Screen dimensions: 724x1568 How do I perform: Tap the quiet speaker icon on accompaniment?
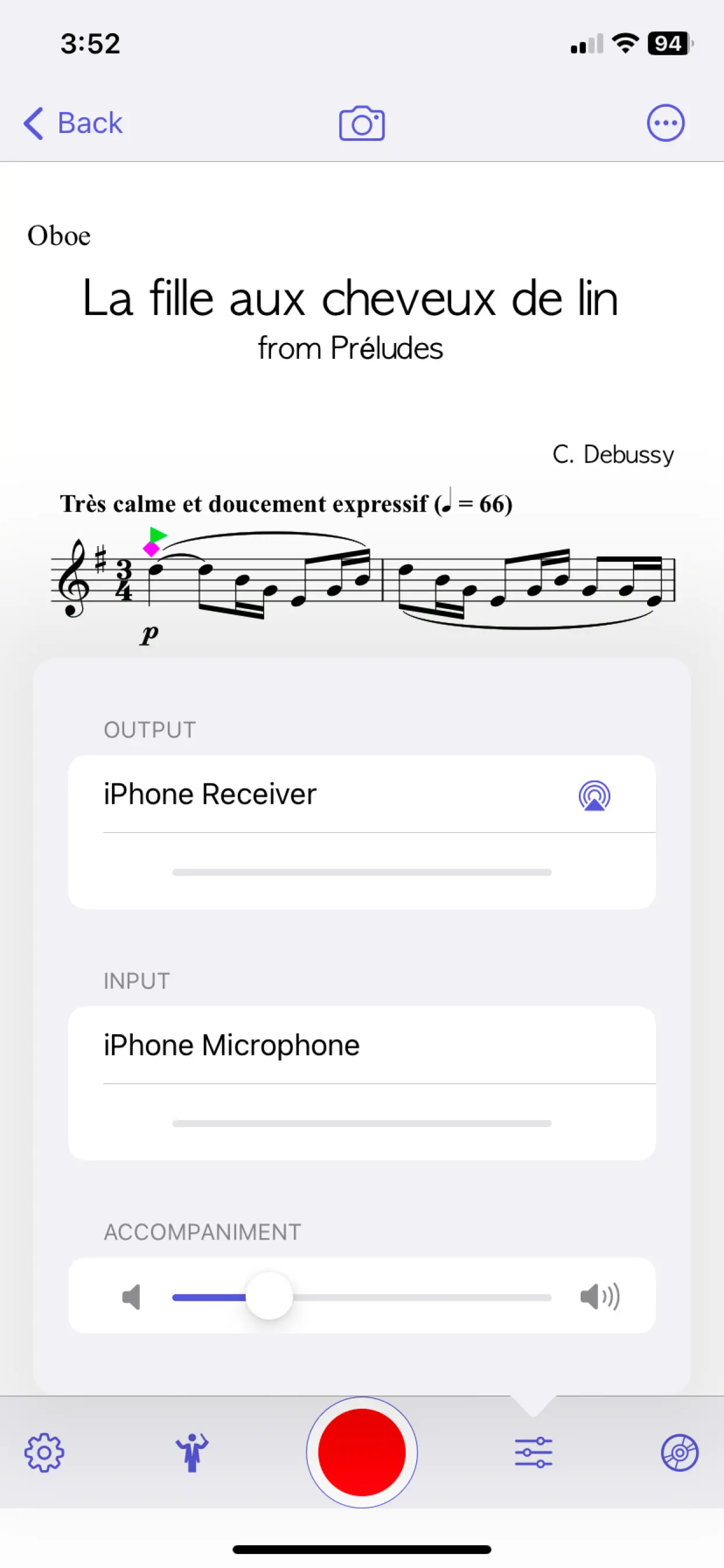[x=131, y=1296]
